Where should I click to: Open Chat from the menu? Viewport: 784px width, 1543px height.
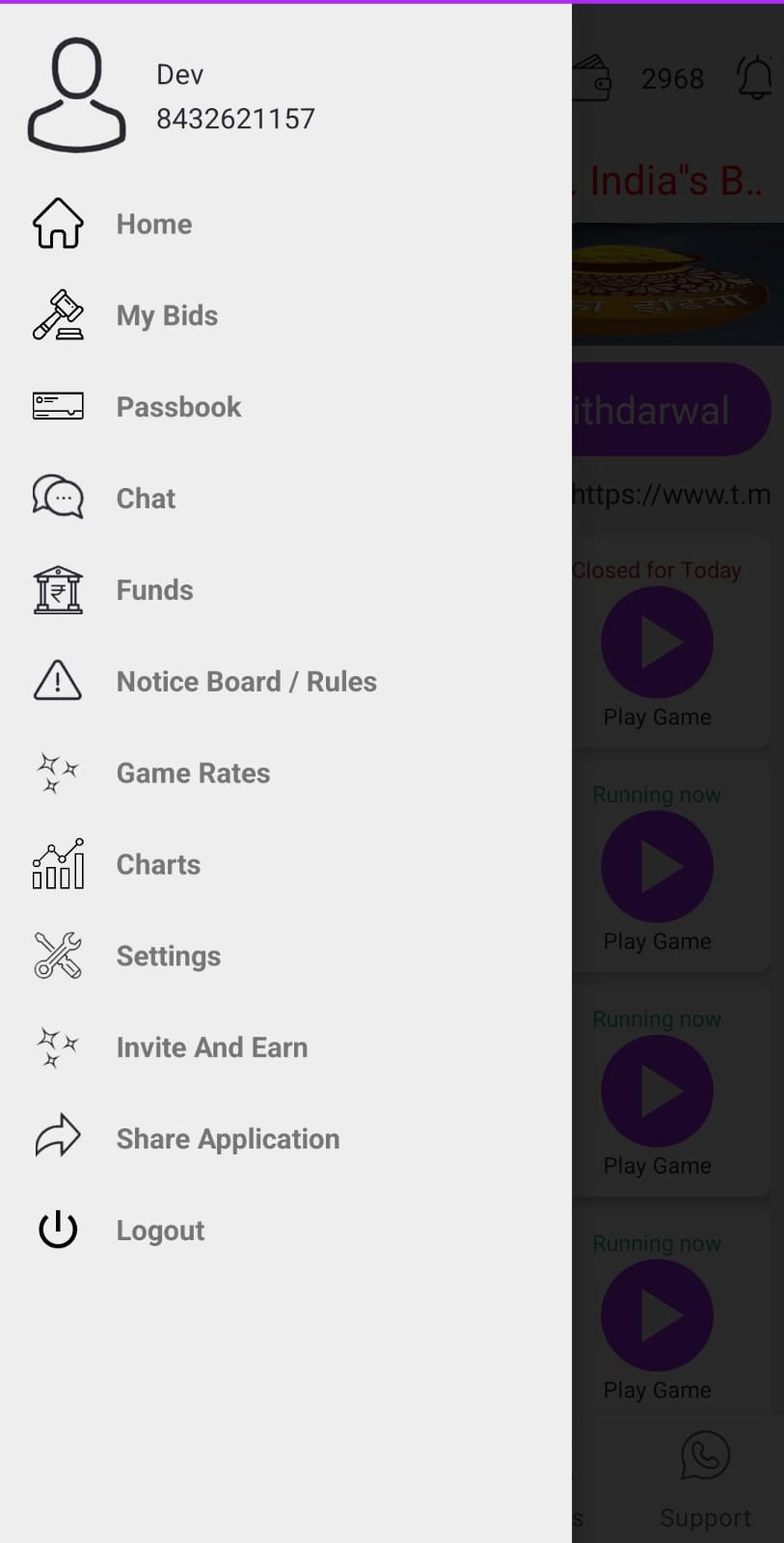click(146, 499)
